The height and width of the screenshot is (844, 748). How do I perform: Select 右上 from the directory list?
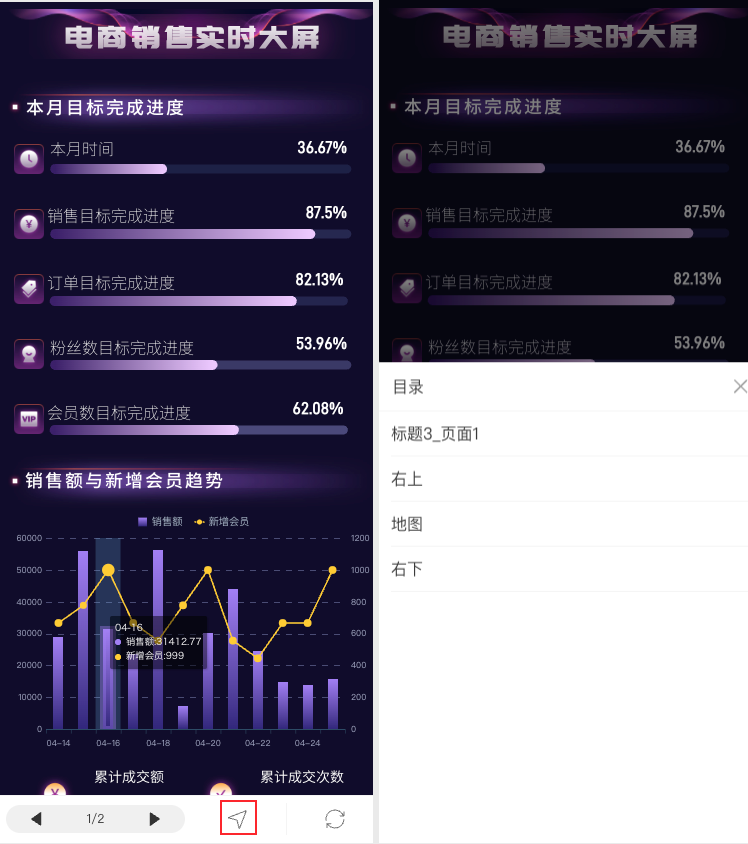(x=407, y=479)
